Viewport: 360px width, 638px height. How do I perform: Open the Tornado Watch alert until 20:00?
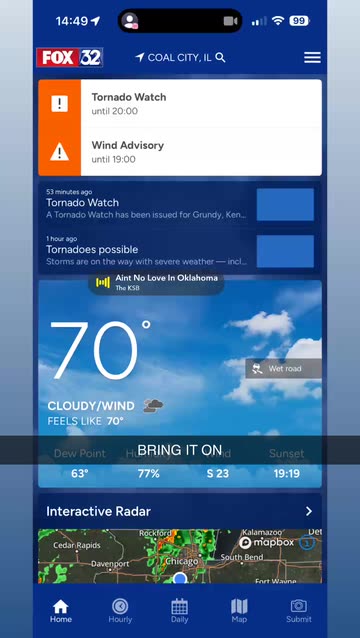(180, 104)
